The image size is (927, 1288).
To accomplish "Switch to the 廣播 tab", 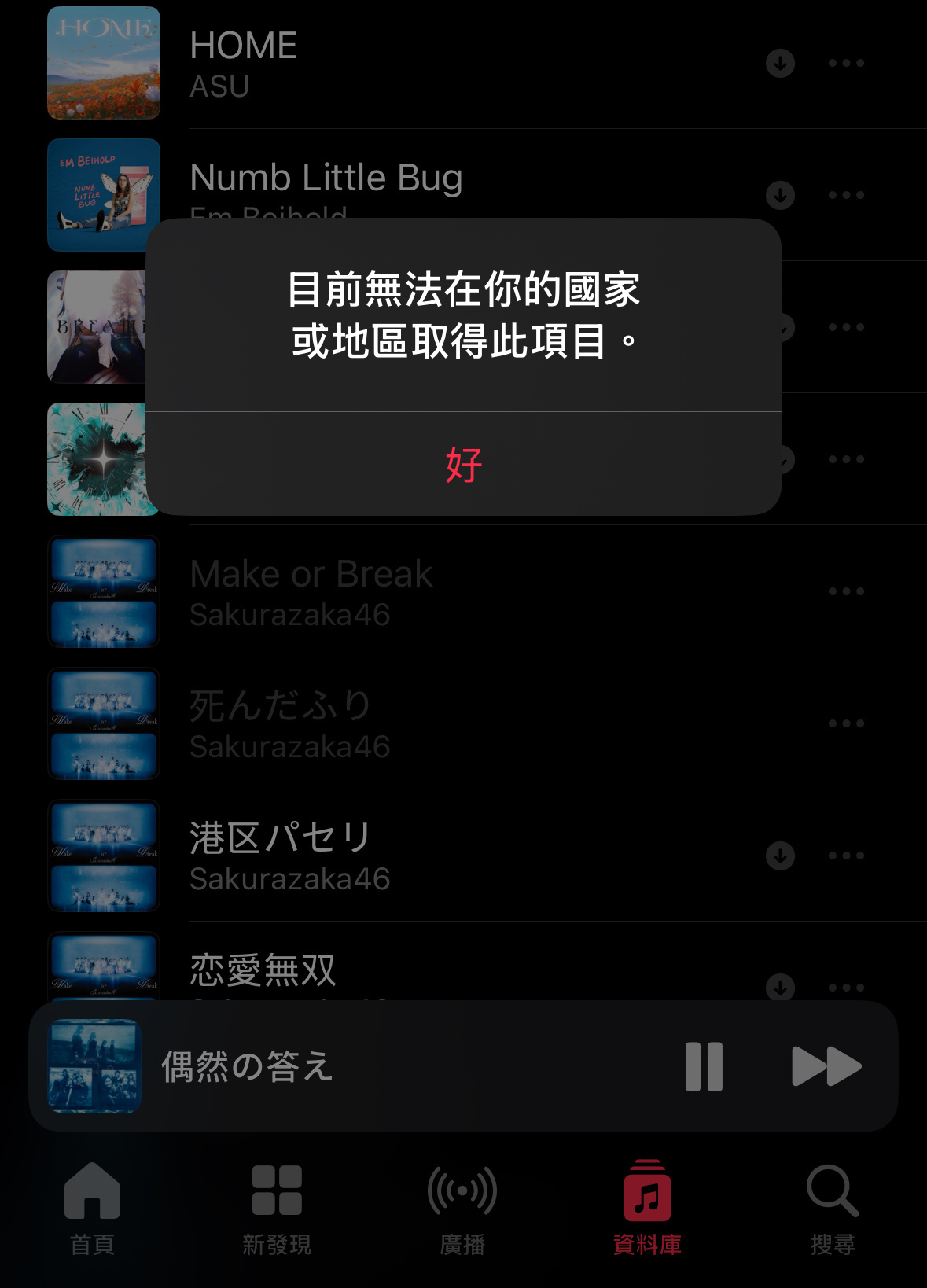I will coord(462,1208).
